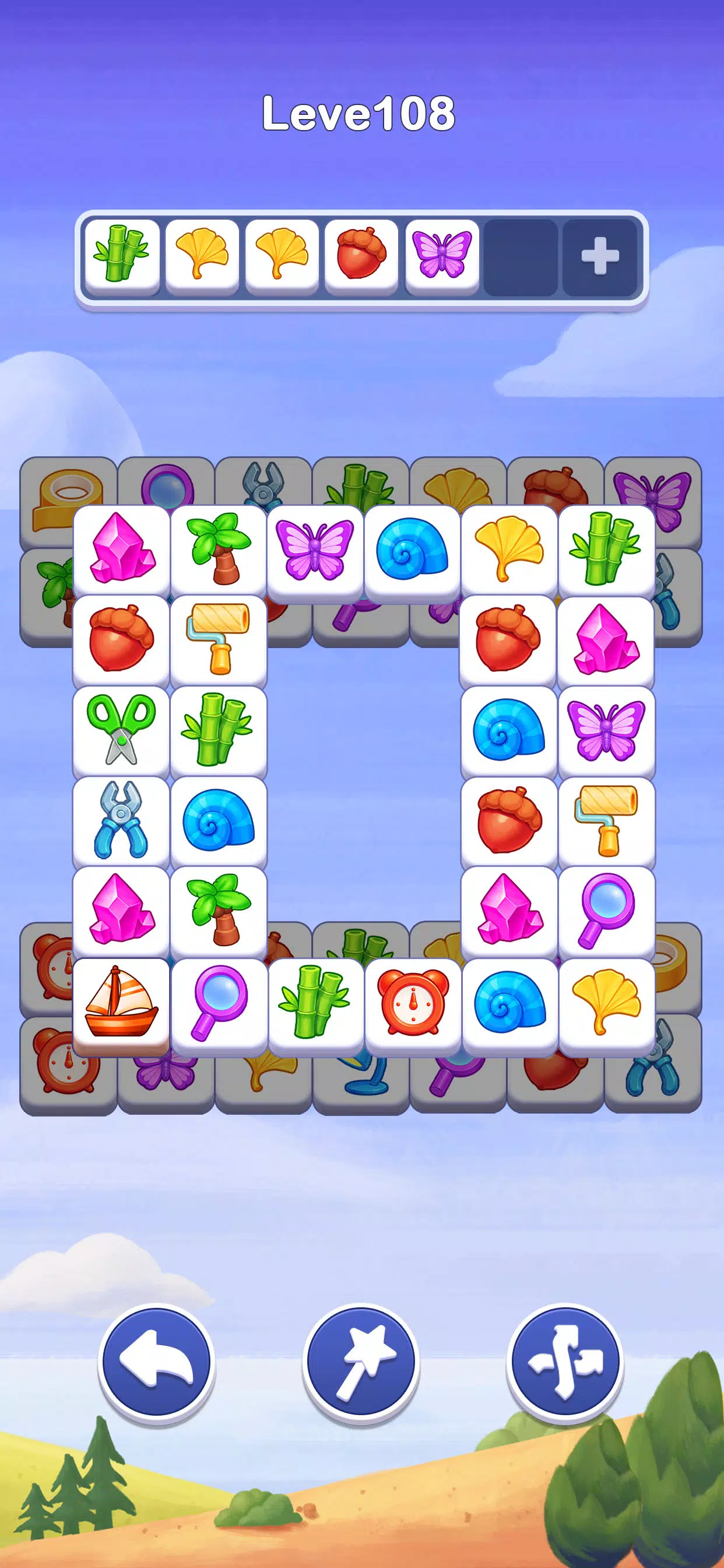Viewport: 724px width, 1568px height.
Task: Select the butterfly tile in the collection tray
Action: click(442, 256)
